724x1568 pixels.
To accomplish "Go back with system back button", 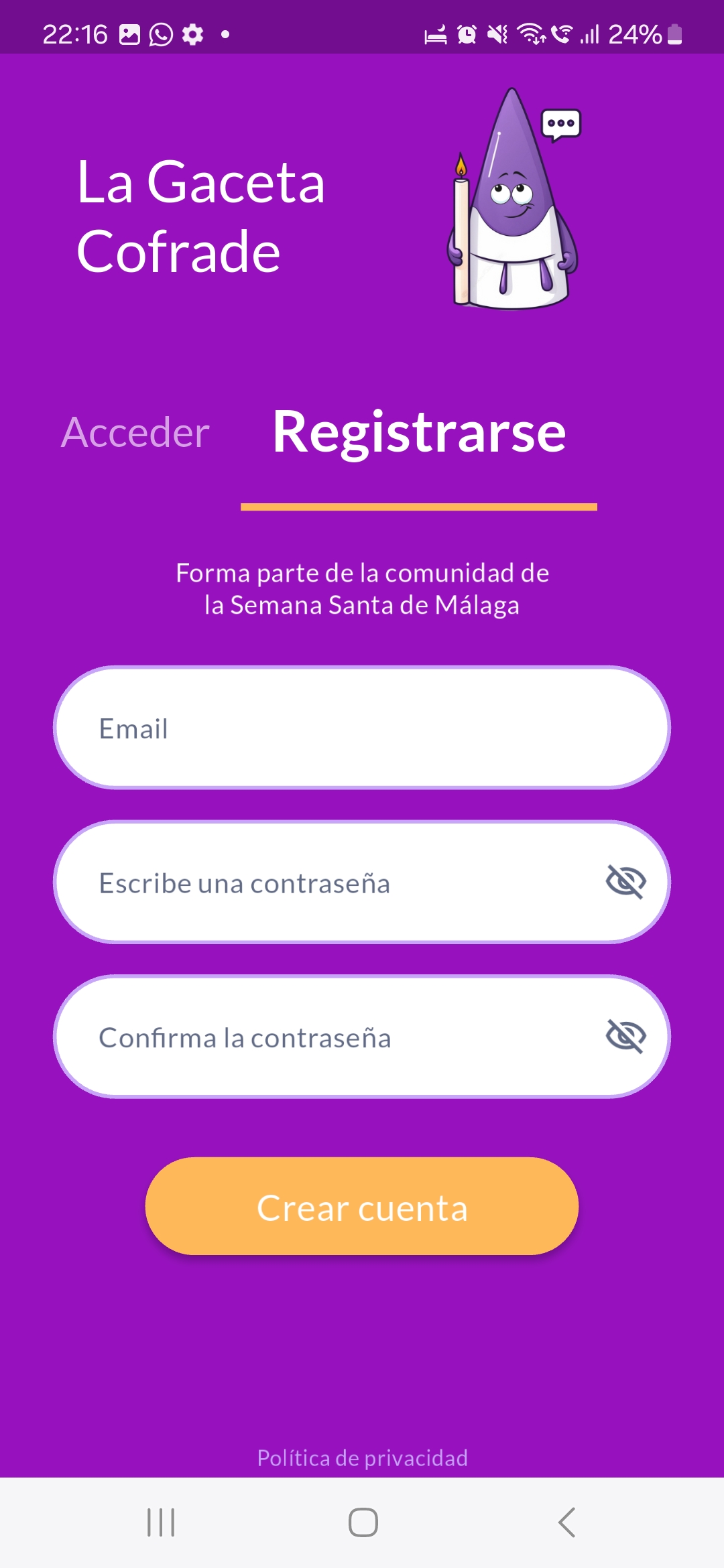I will tap(567, 1522).
